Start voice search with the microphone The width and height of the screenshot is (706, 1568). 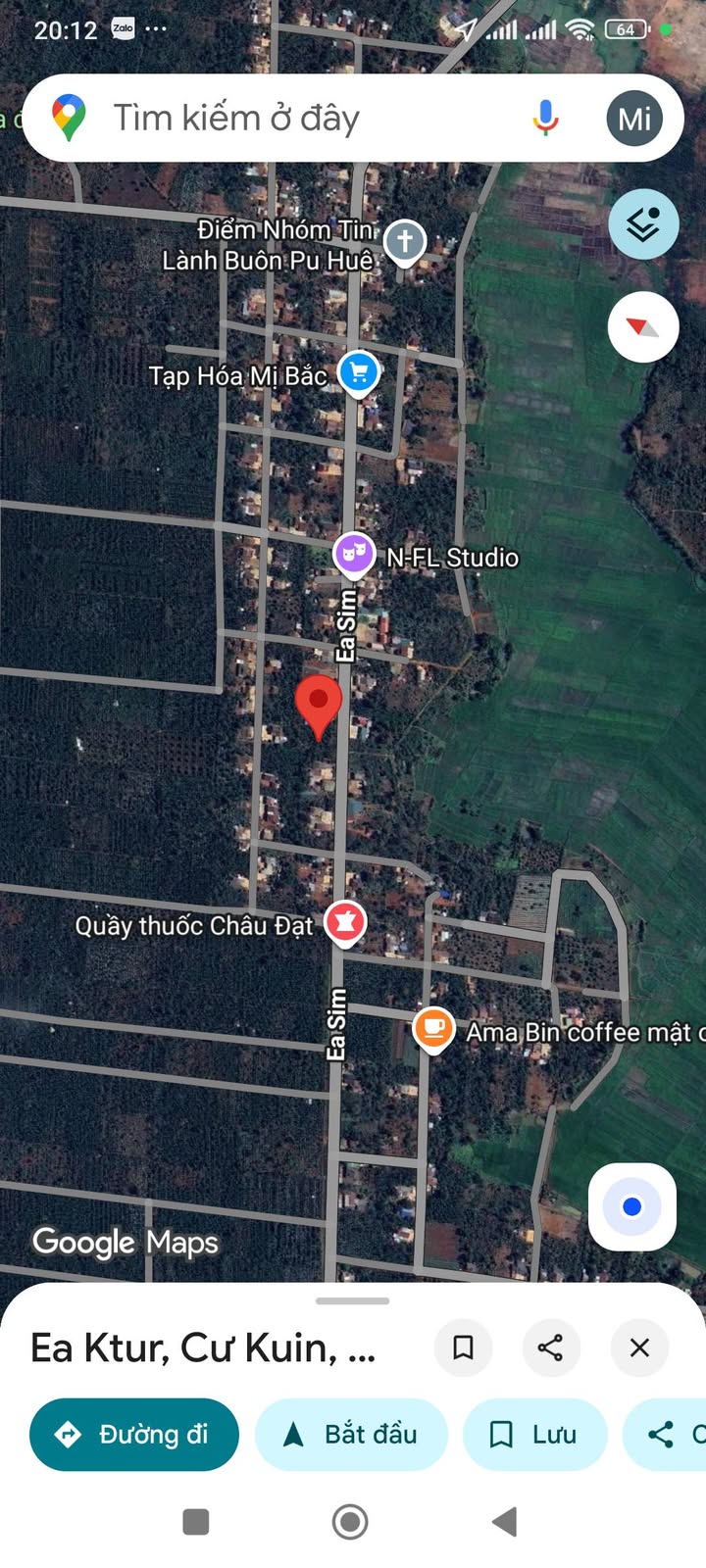[545, 119]
